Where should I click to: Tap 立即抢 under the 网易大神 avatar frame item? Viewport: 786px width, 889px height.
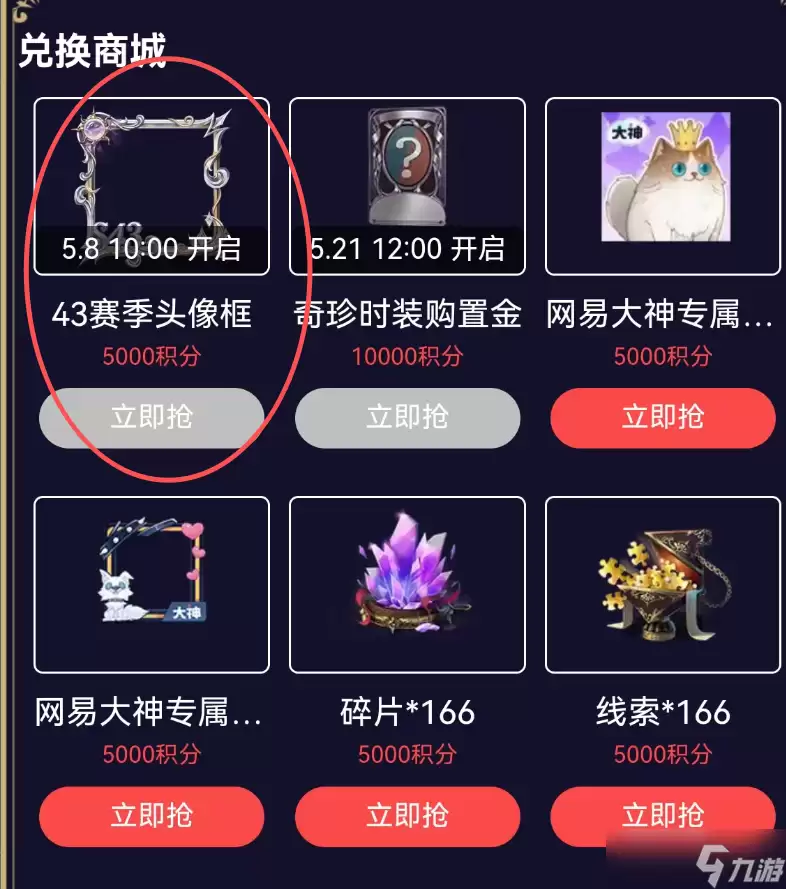[151, 816]
